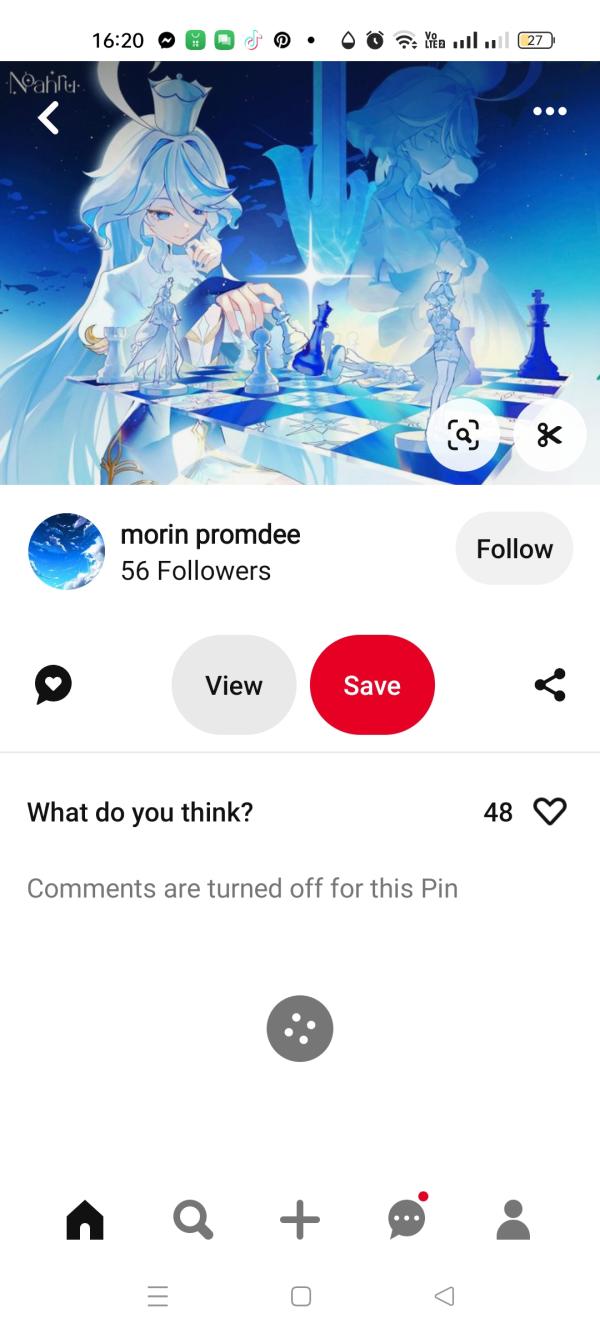Screen dimensions: 600x1333
Task: Tap the system home button
Action: pos(300,1297)
